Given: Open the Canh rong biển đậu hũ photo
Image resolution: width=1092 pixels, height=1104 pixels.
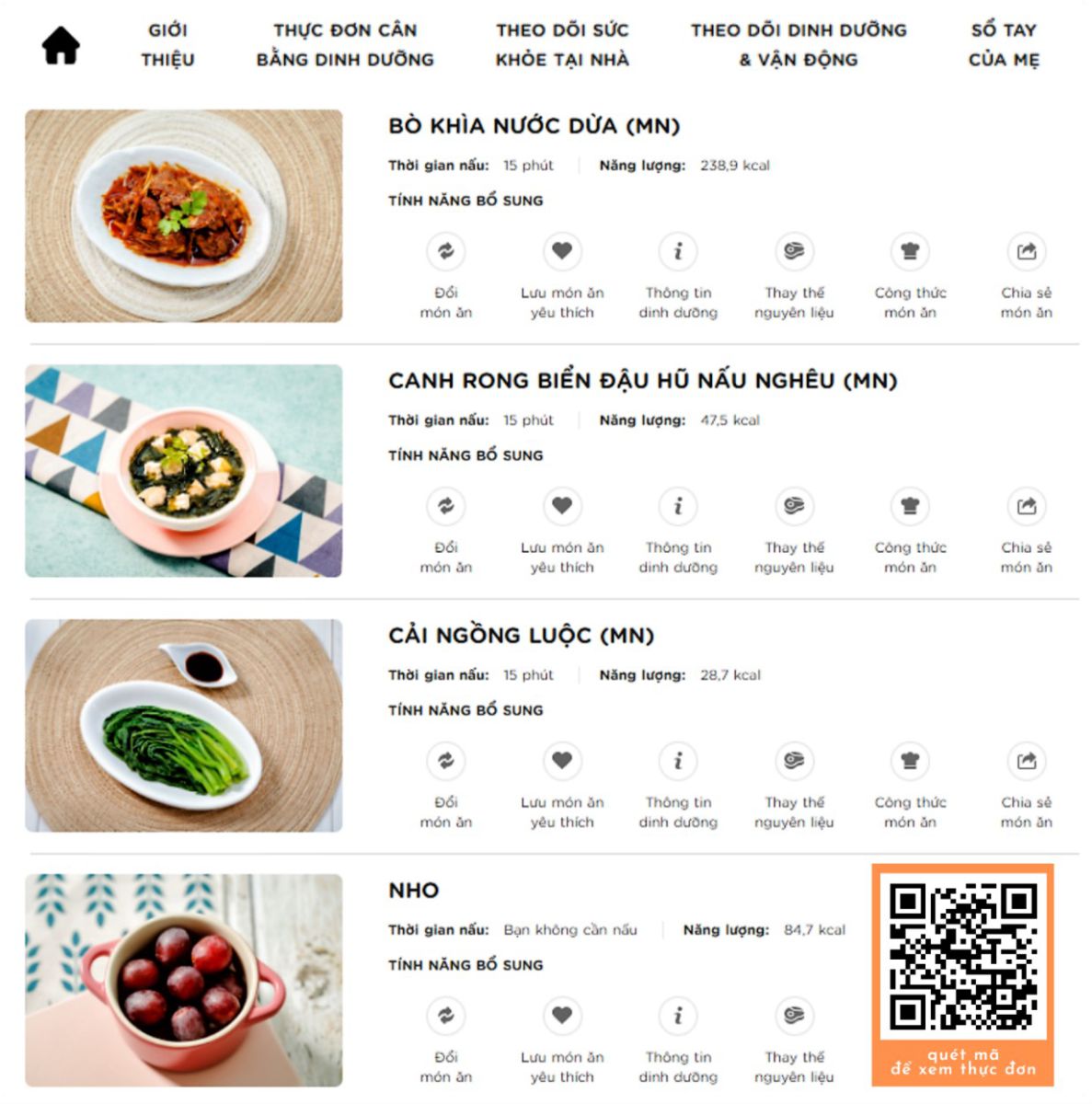Looking at the screenshot, I should tap(184, 471).
